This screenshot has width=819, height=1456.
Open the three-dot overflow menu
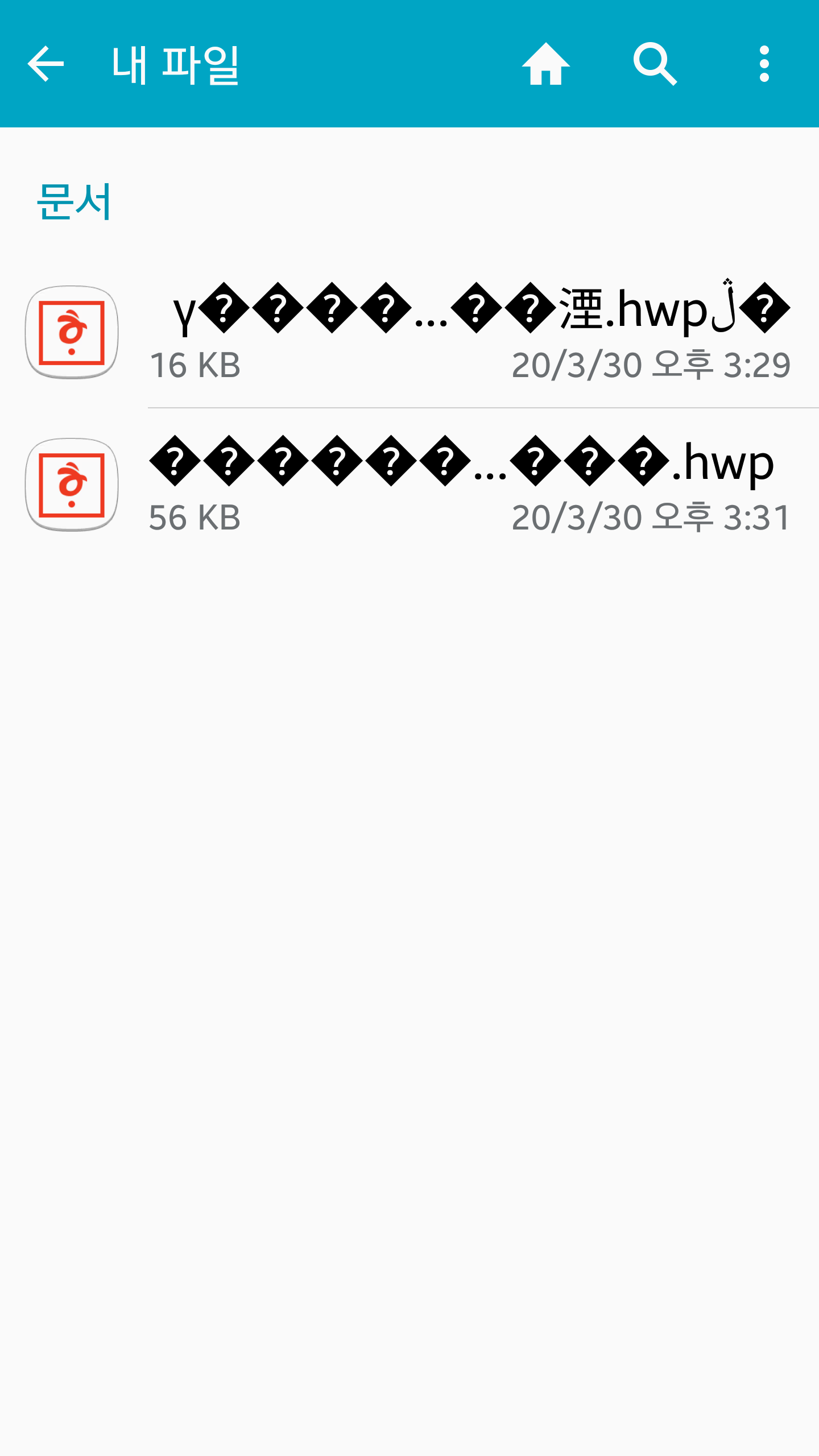click(x=764, y=64)
